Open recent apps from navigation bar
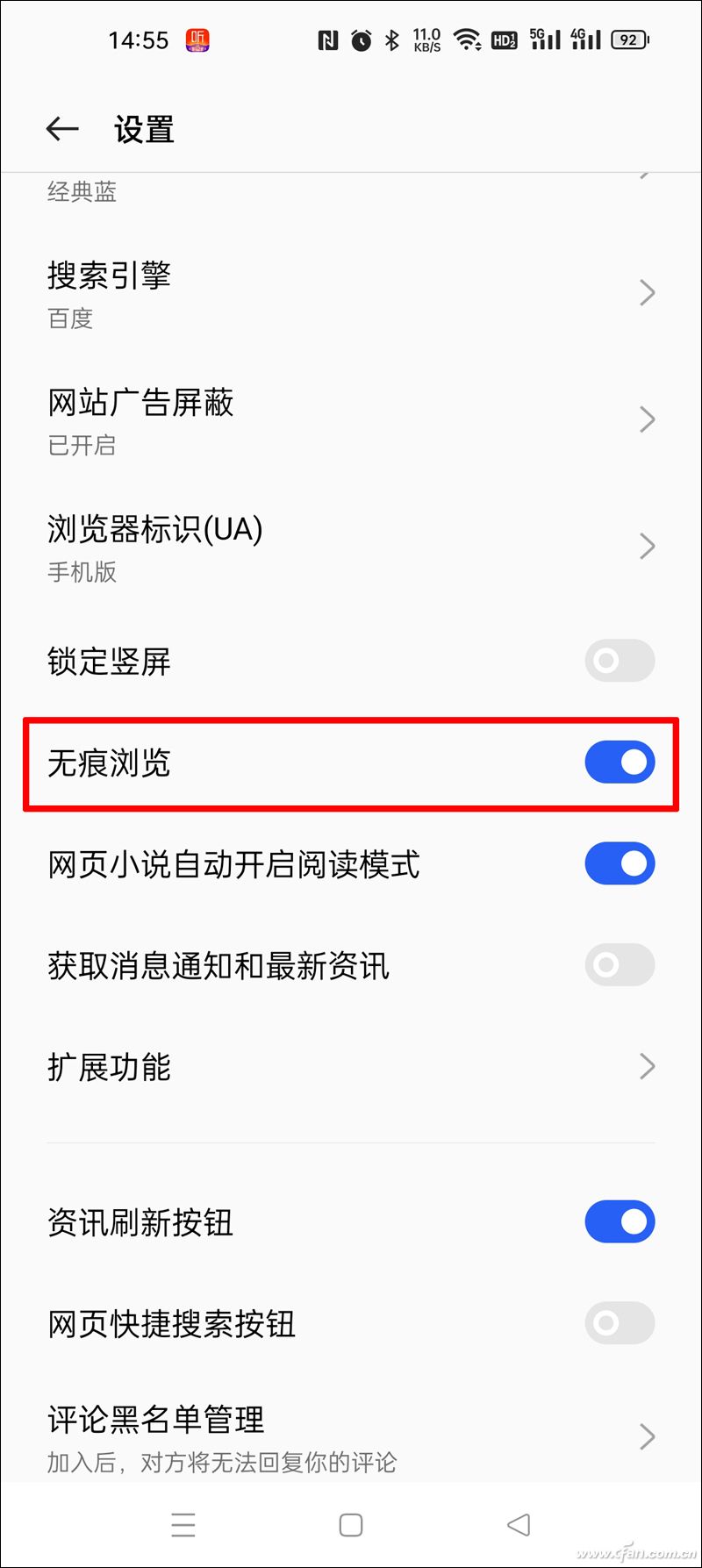 pyautogui.click(x=183, y=1525)
